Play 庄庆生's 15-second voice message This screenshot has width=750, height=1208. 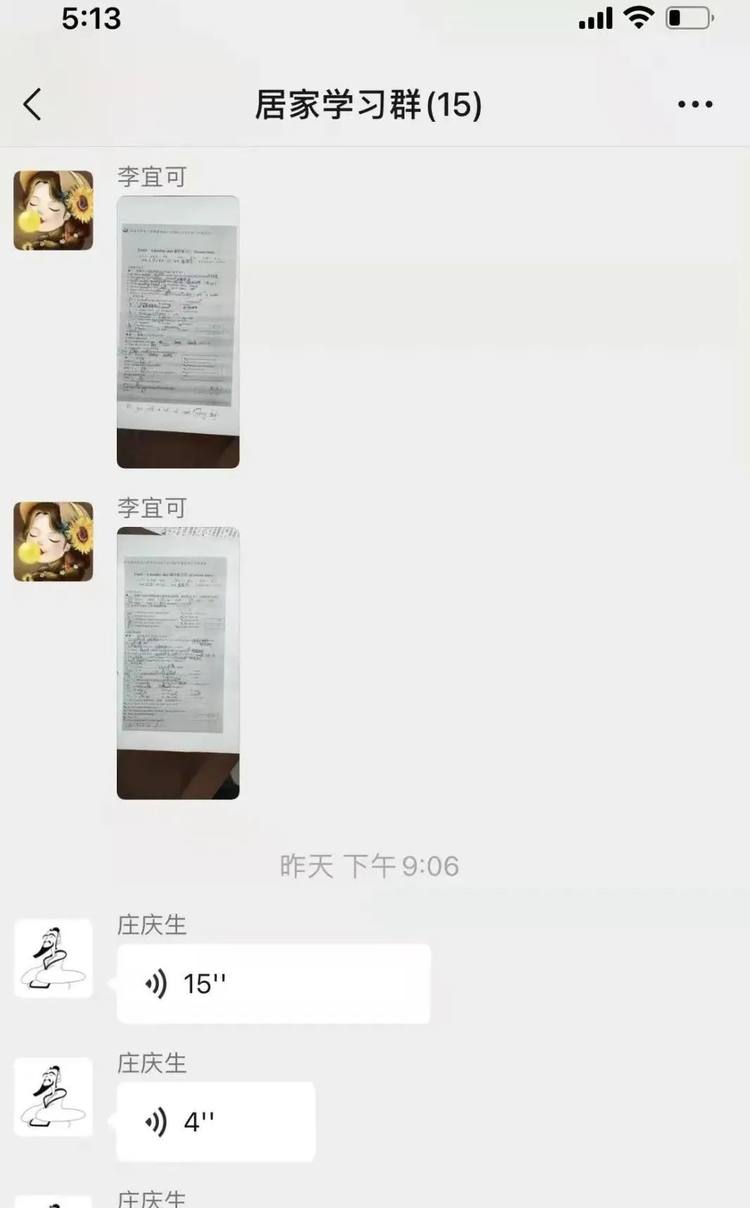(x=273, y=984)
